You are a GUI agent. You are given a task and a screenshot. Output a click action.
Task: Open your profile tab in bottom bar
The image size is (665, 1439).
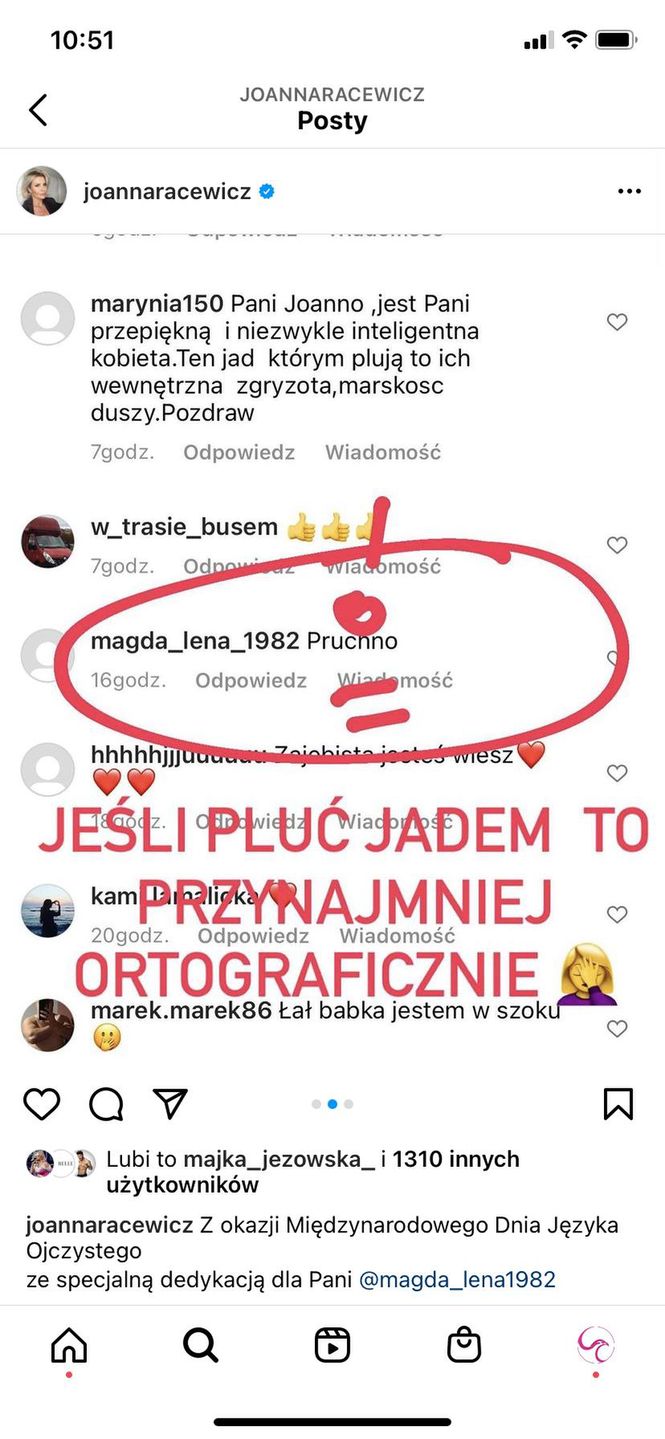coord(596,1345)
